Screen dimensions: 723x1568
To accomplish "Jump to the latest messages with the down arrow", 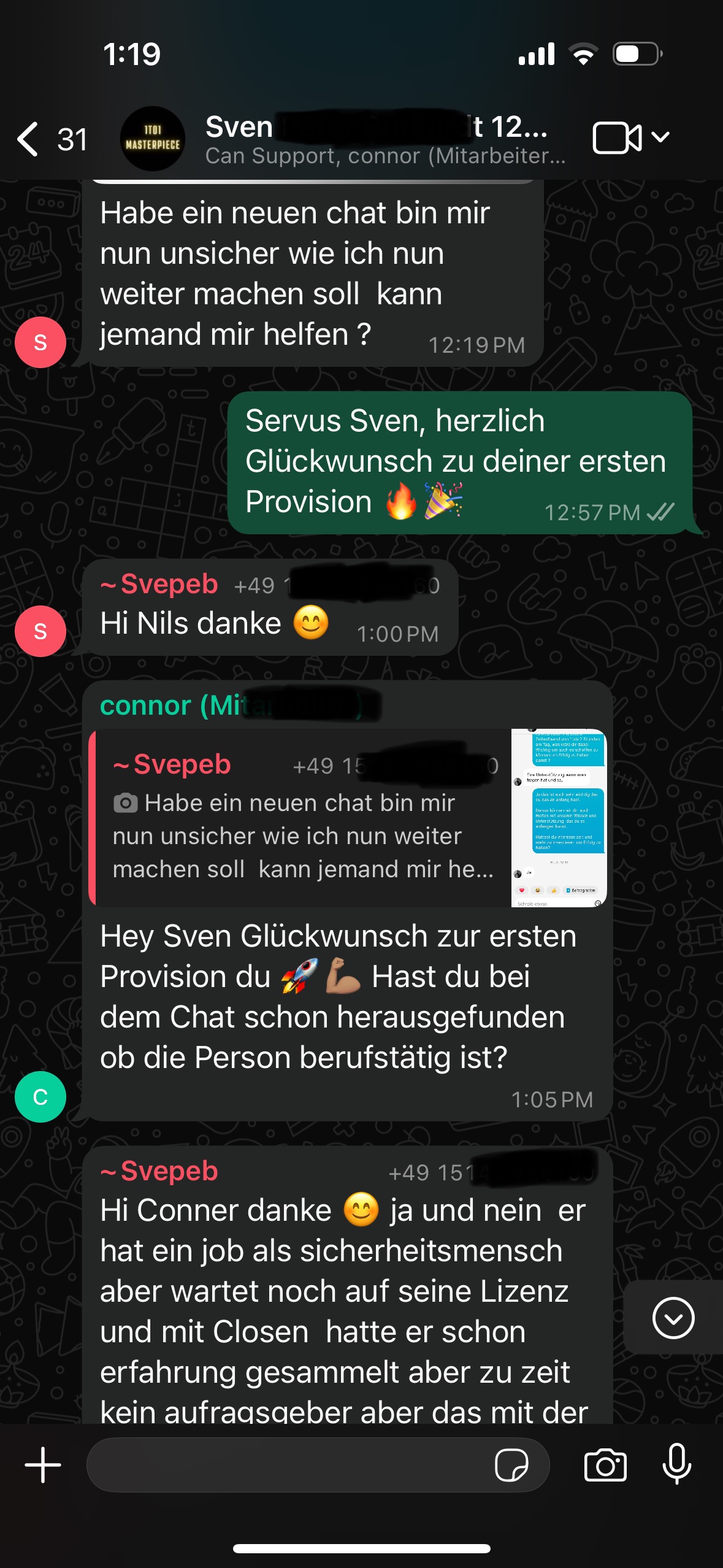I will tap(673, 1317).
